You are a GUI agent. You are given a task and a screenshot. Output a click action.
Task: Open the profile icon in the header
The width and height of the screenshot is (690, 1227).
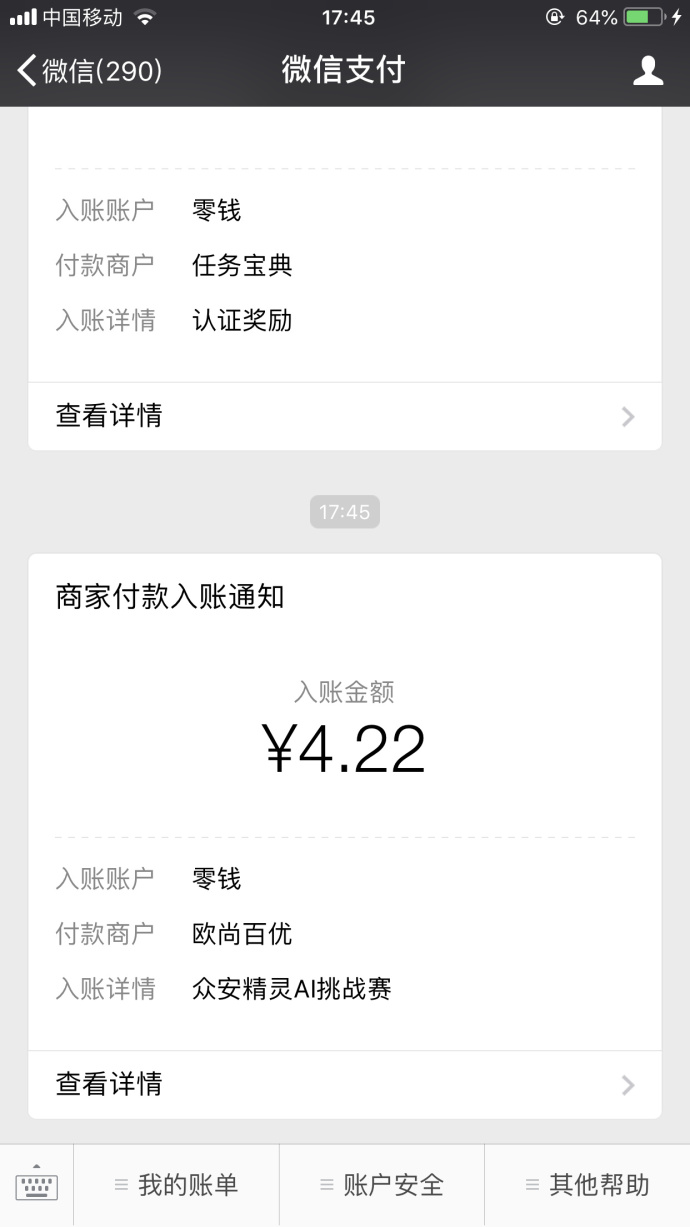(x=648, y=70)
